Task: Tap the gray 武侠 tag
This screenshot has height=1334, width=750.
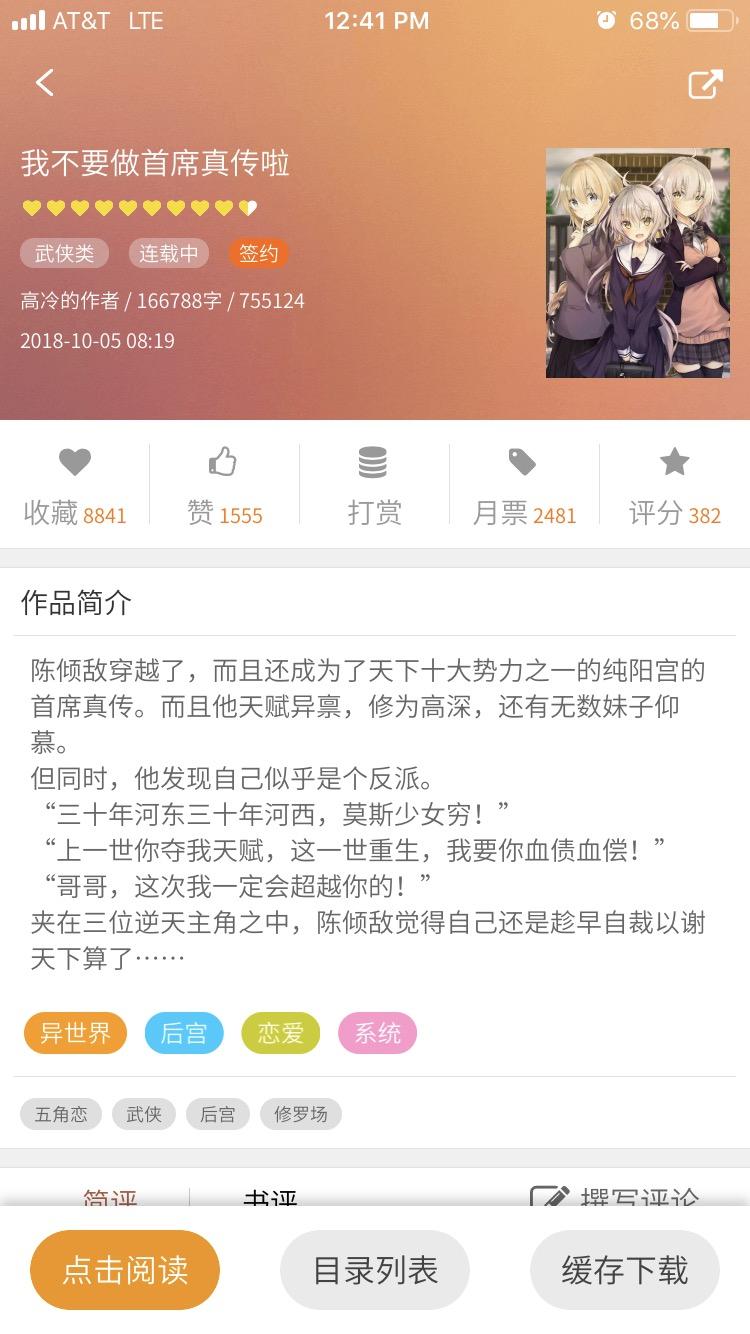Action: (144, 1114)
